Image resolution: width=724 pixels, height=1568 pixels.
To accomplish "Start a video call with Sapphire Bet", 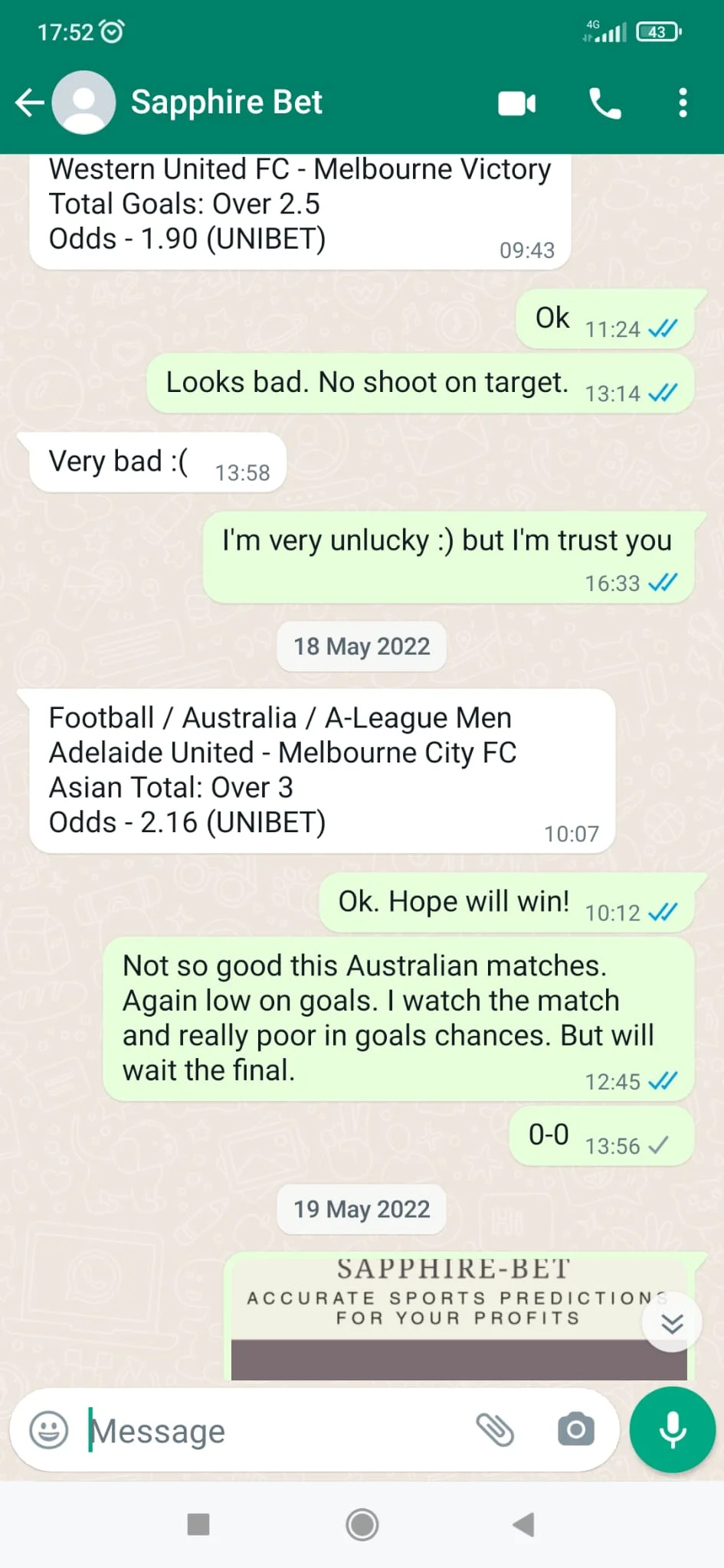I will click(x=517, y=103).
